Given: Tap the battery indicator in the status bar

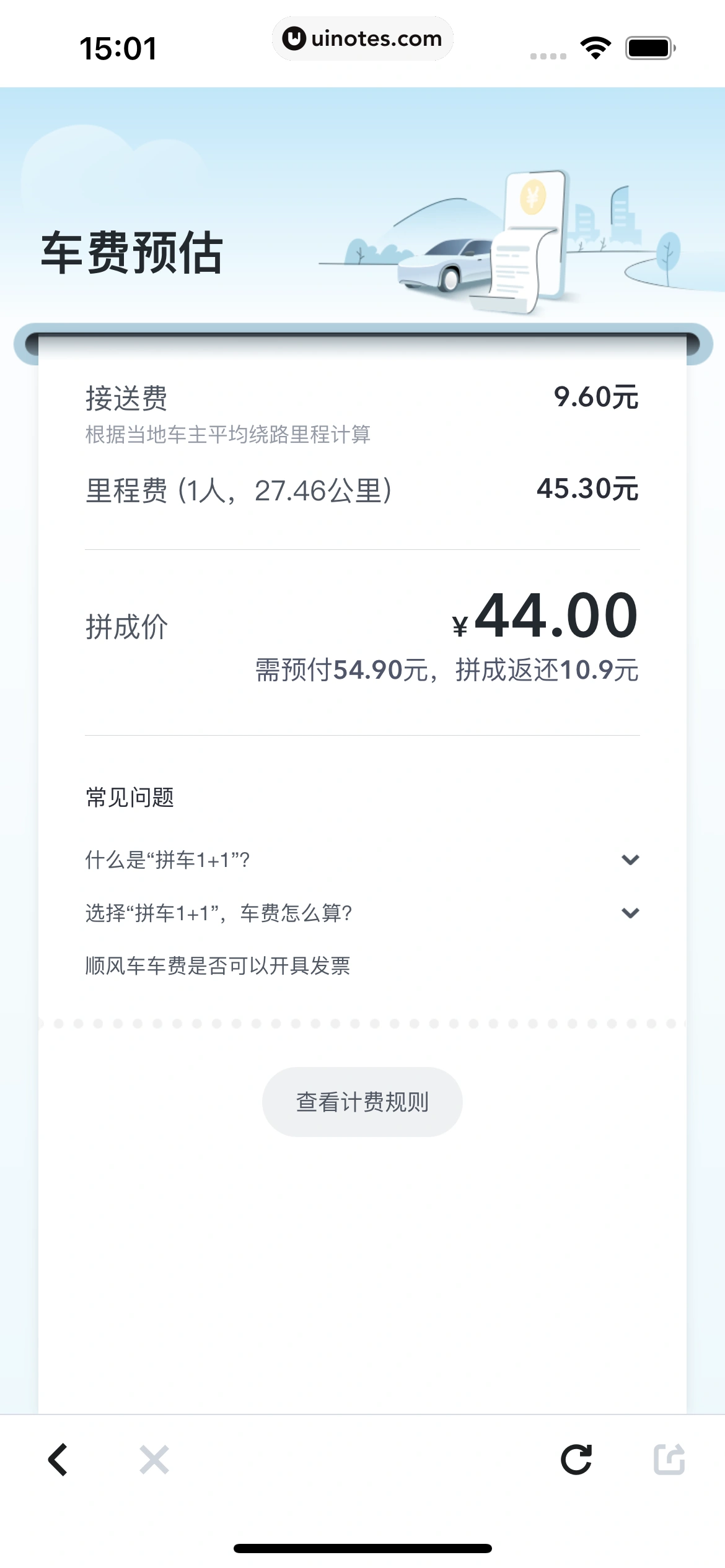Looking at the screenshot, I should (648, 46).
